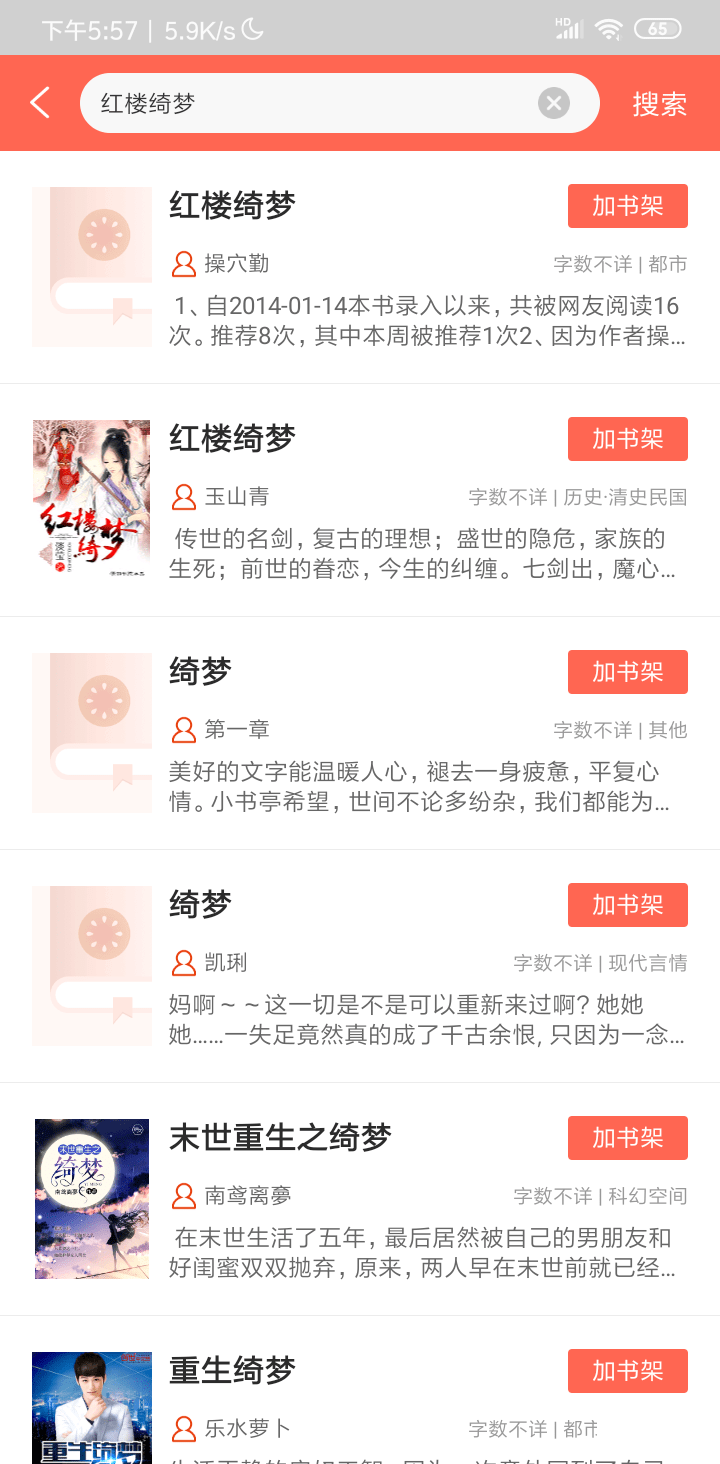Add 绮梦 by 凯琍 to bookshelf
The width and height of the screenshot is (720, 1464).
point(627,905)
